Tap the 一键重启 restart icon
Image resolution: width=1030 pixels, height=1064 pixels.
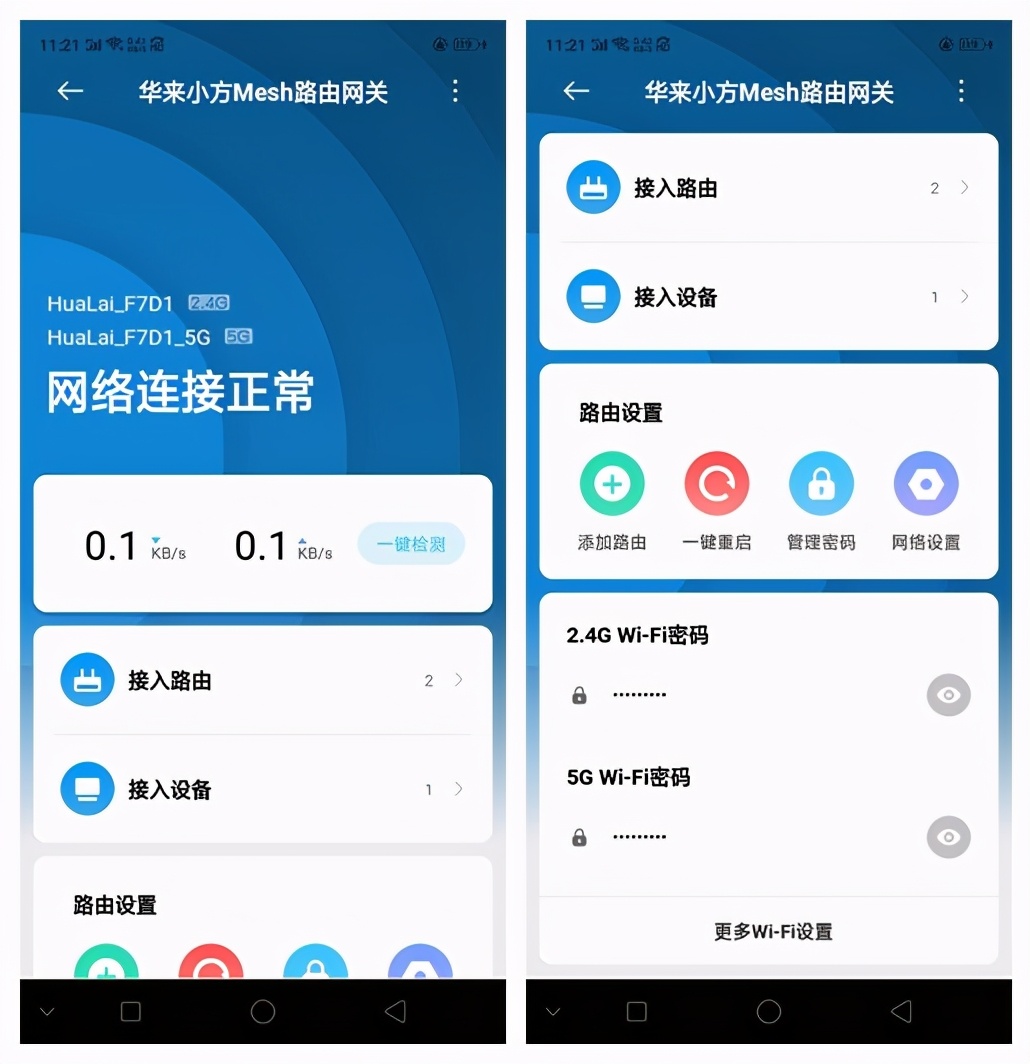pos(716,483)
